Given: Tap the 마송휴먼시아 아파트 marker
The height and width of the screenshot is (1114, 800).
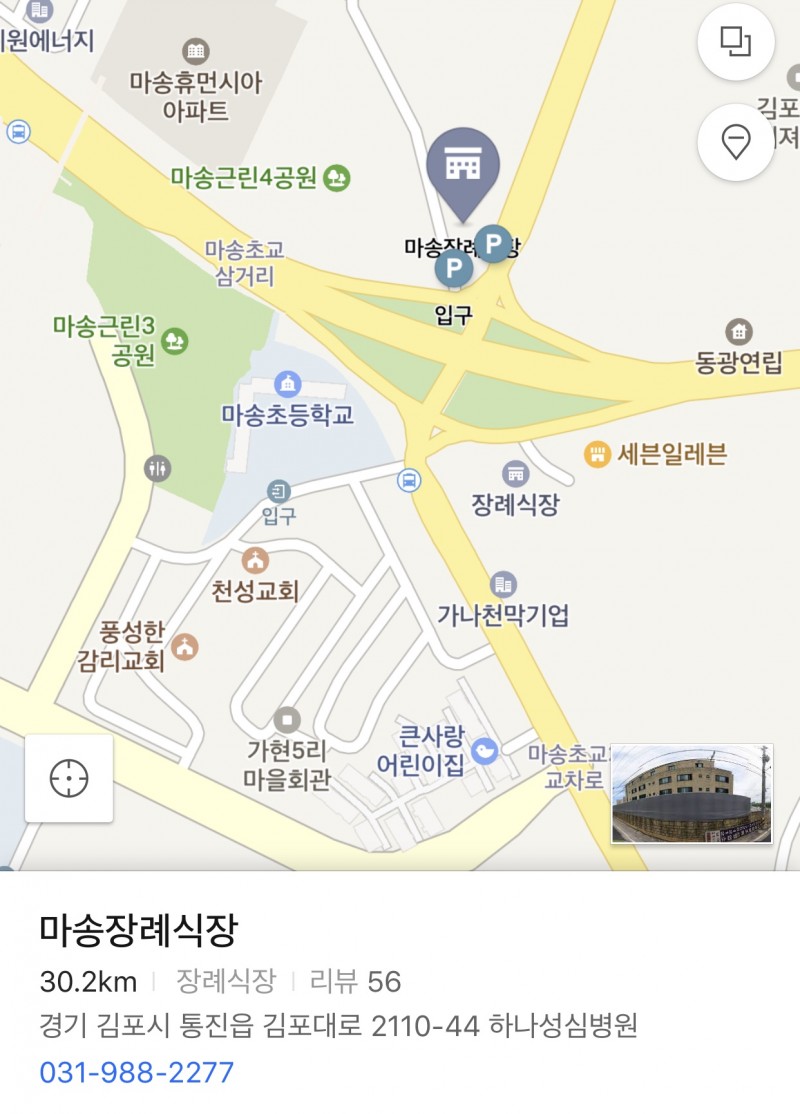Looking at the screenshot, I should click(196, 51).
